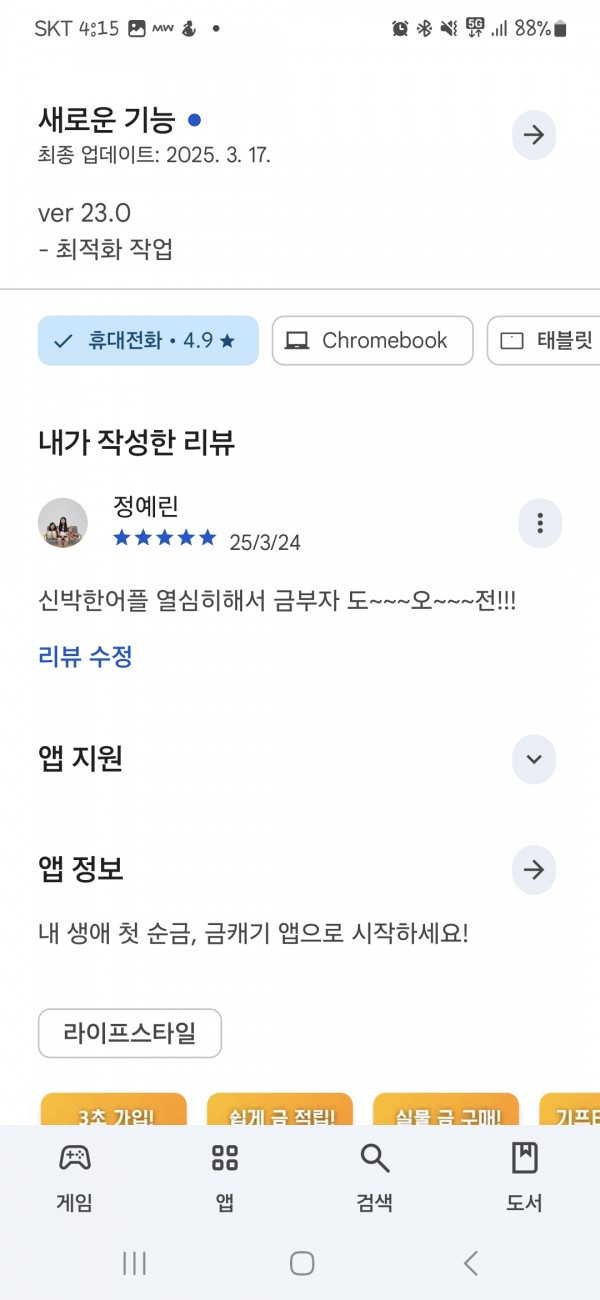This screenshot has height=1300, width=600.
Task: Filter reviews by Chromebook
Action: tap(373, 341)
